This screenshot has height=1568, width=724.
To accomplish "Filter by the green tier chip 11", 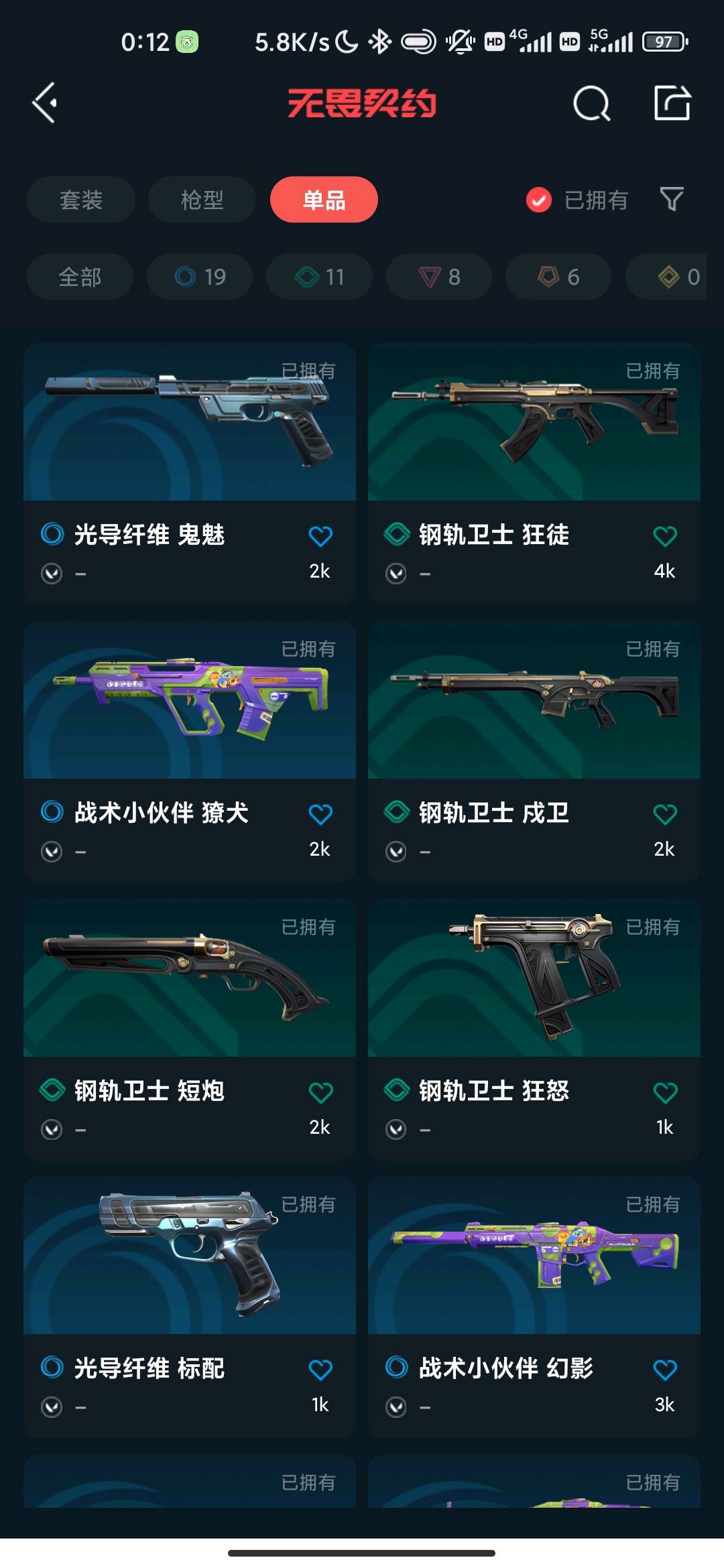I will click(x=319, y=277).
